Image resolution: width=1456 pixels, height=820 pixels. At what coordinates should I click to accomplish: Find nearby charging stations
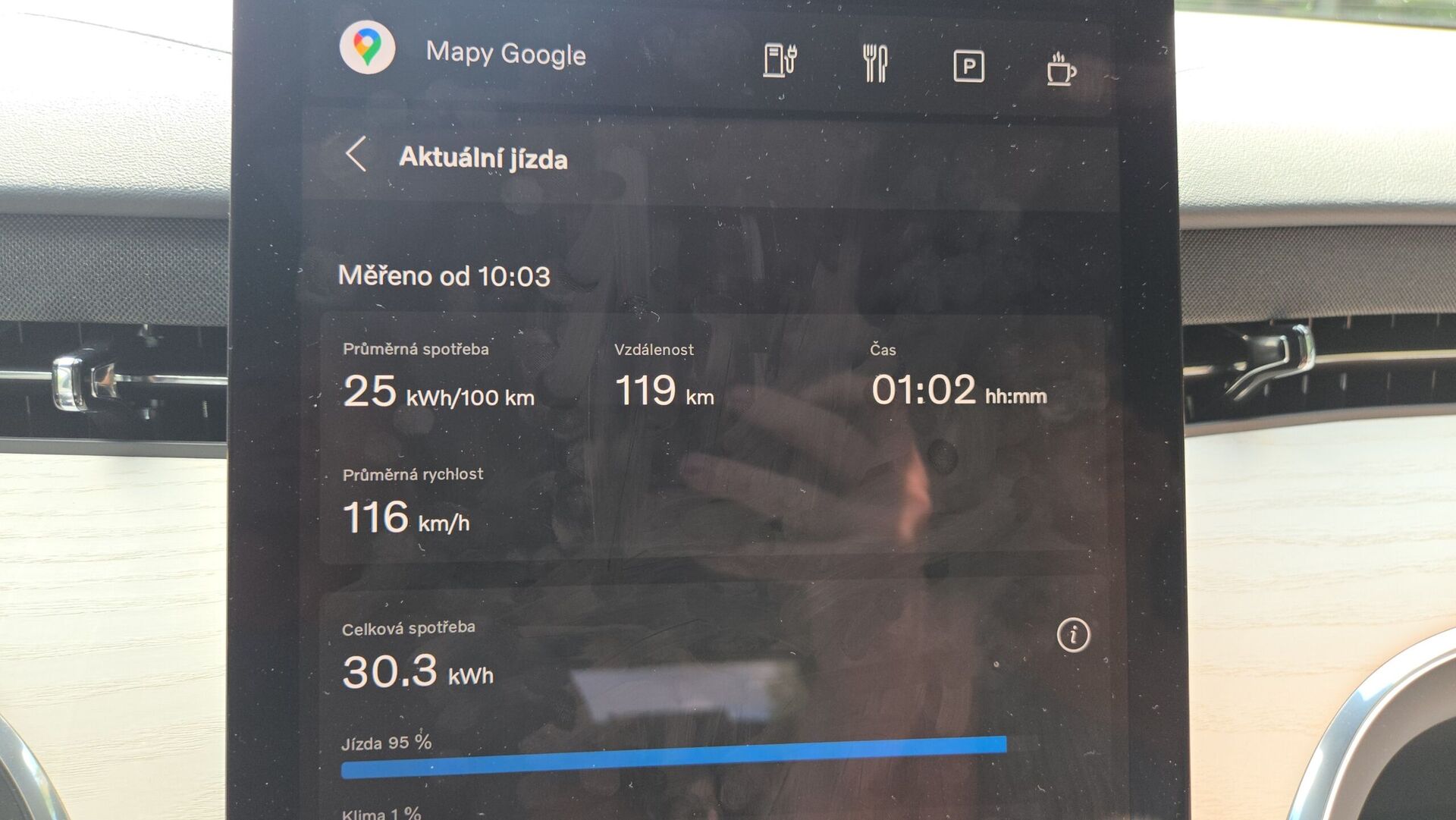click(x=779, y=61)
